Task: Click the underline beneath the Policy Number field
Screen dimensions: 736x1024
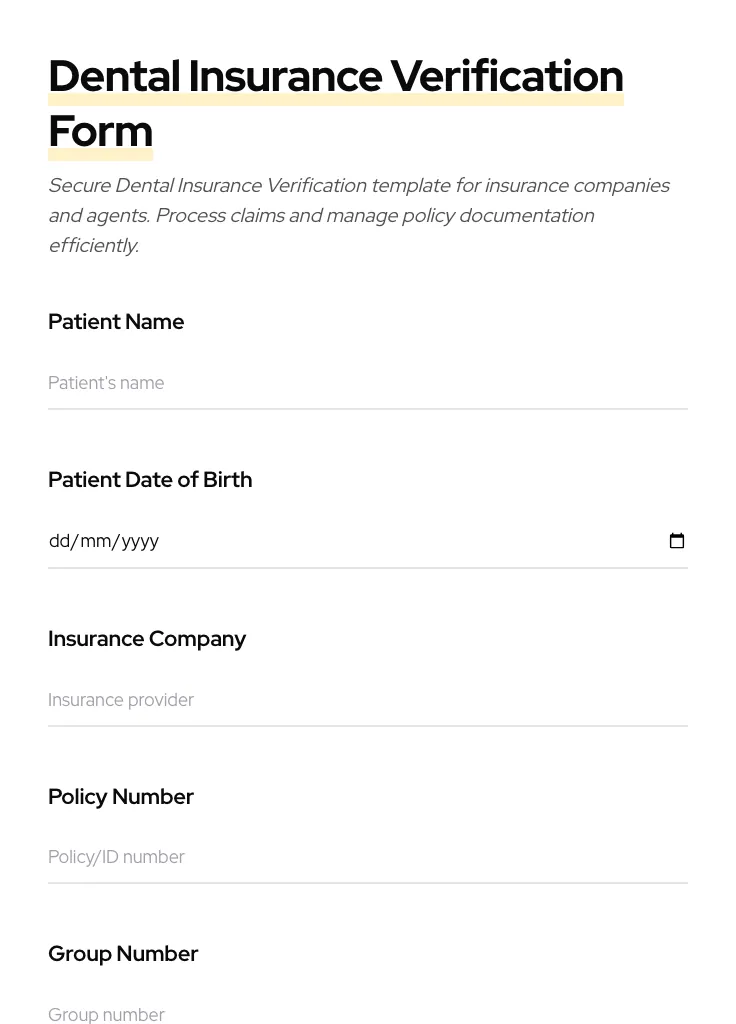Action: point(368,884)
